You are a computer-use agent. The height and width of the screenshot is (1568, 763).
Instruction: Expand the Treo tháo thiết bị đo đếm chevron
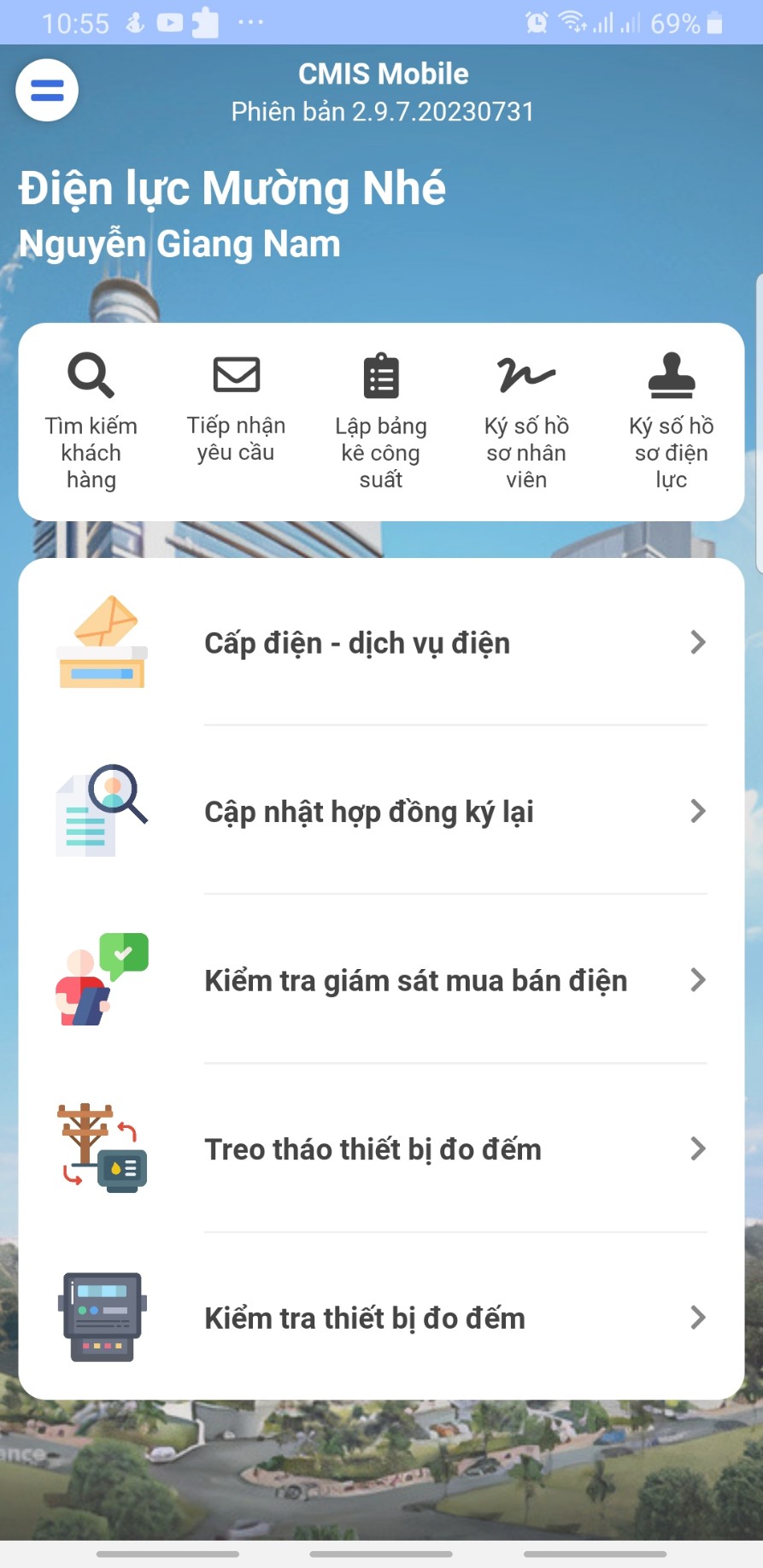coord(699,1148)
